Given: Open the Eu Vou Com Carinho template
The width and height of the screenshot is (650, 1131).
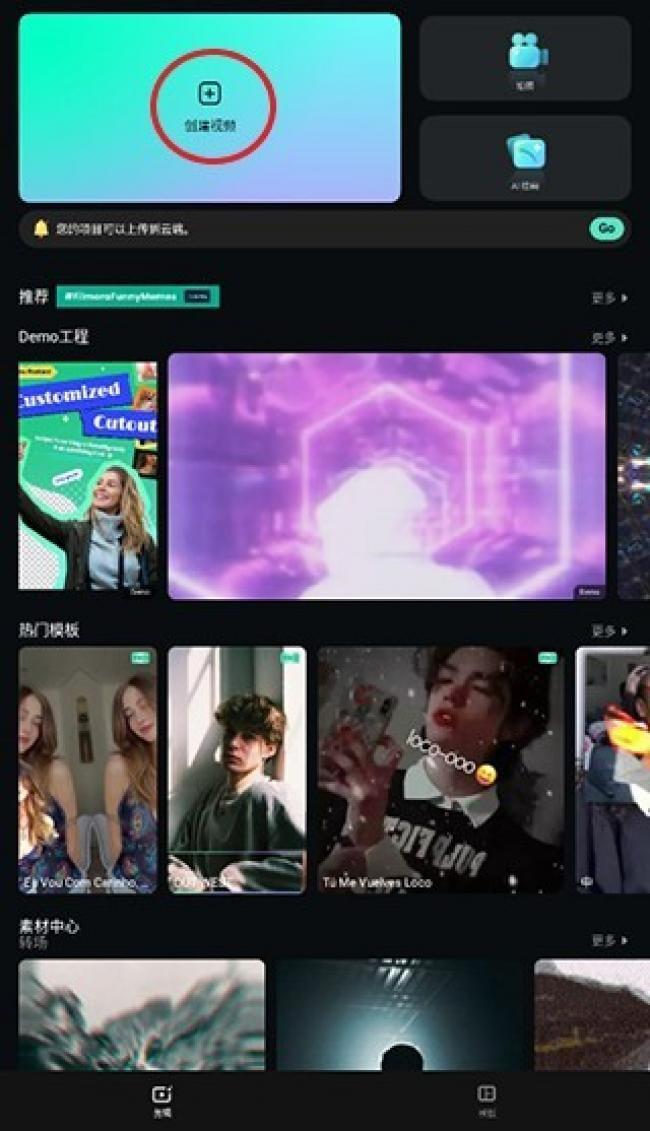Looking at the screenshot, I should coord(88,768).
